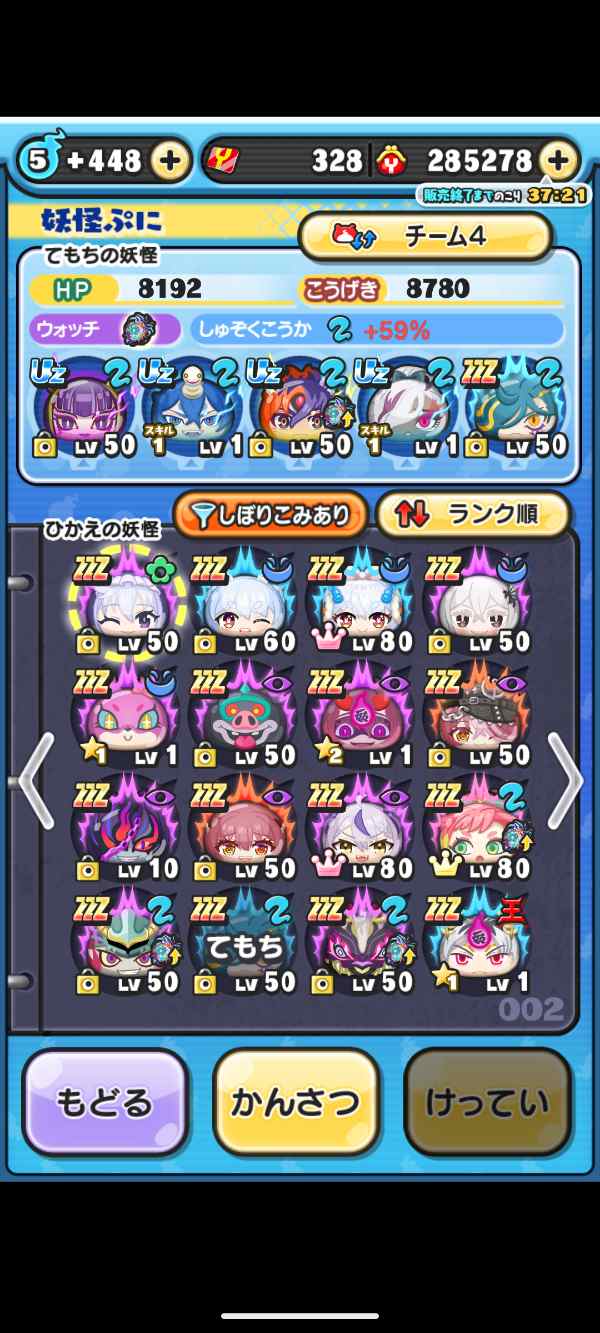Viewport: 600px width, 1333px height.
Task: Change sort order via ランク順
Action: tap(472, 515)
